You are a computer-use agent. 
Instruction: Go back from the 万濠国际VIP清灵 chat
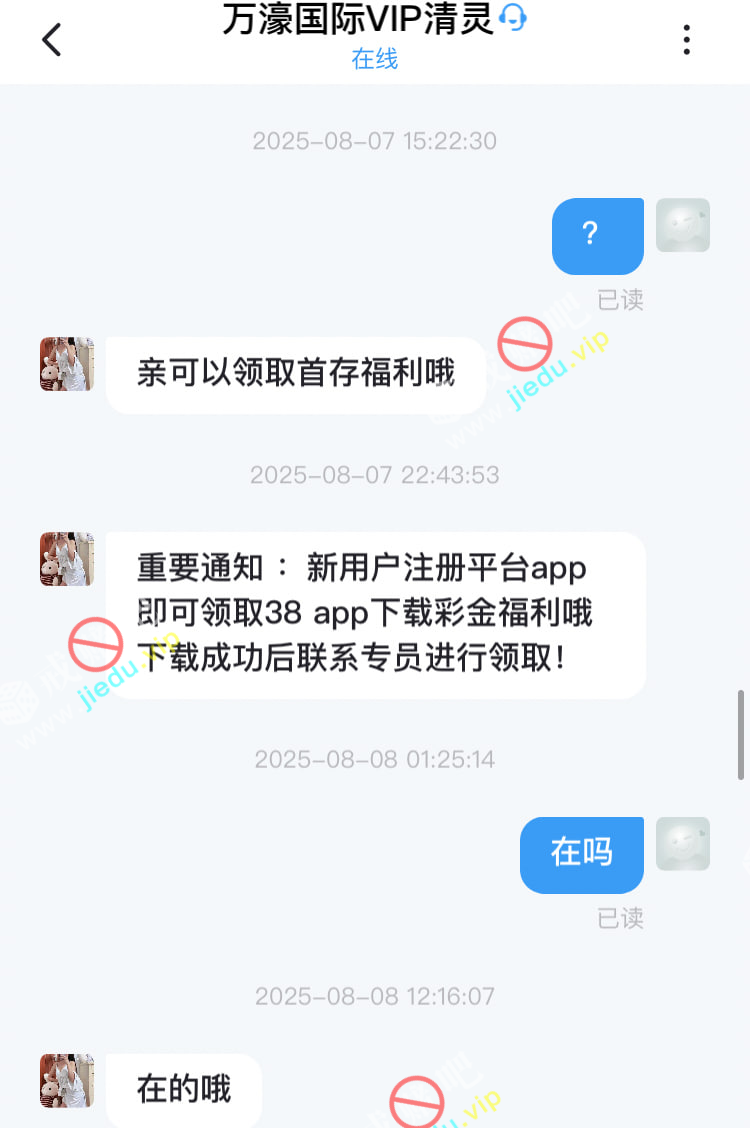[x=52, y=40]
